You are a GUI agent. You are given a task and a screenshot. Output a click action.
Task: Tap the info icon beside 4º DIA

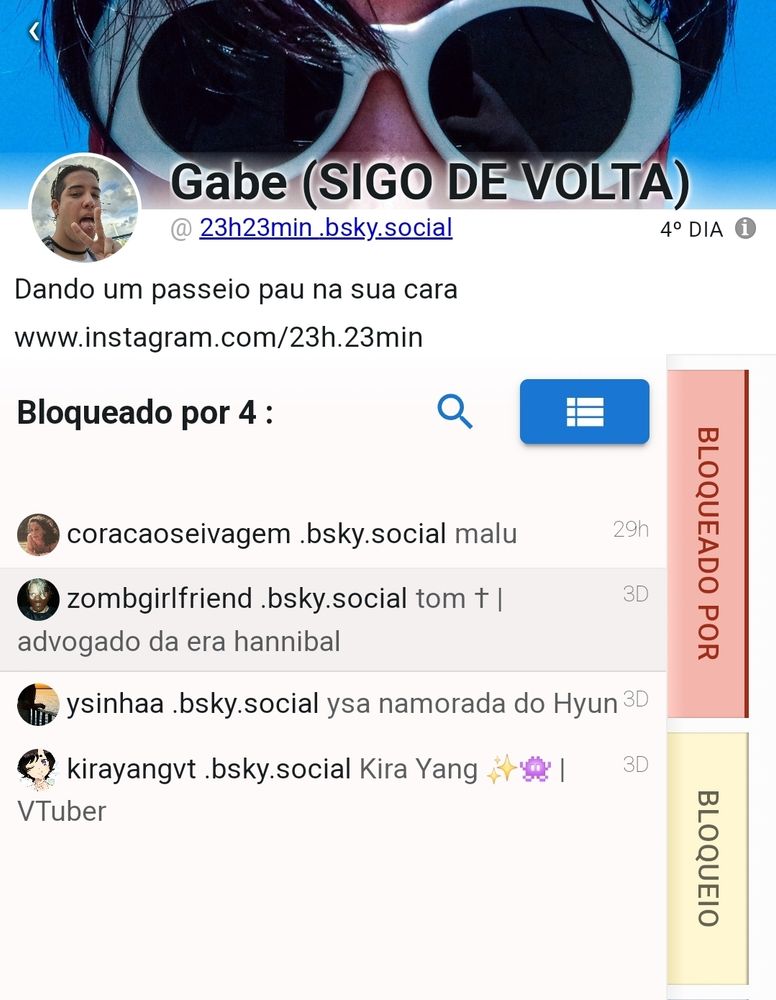click(x=745, y=228)
